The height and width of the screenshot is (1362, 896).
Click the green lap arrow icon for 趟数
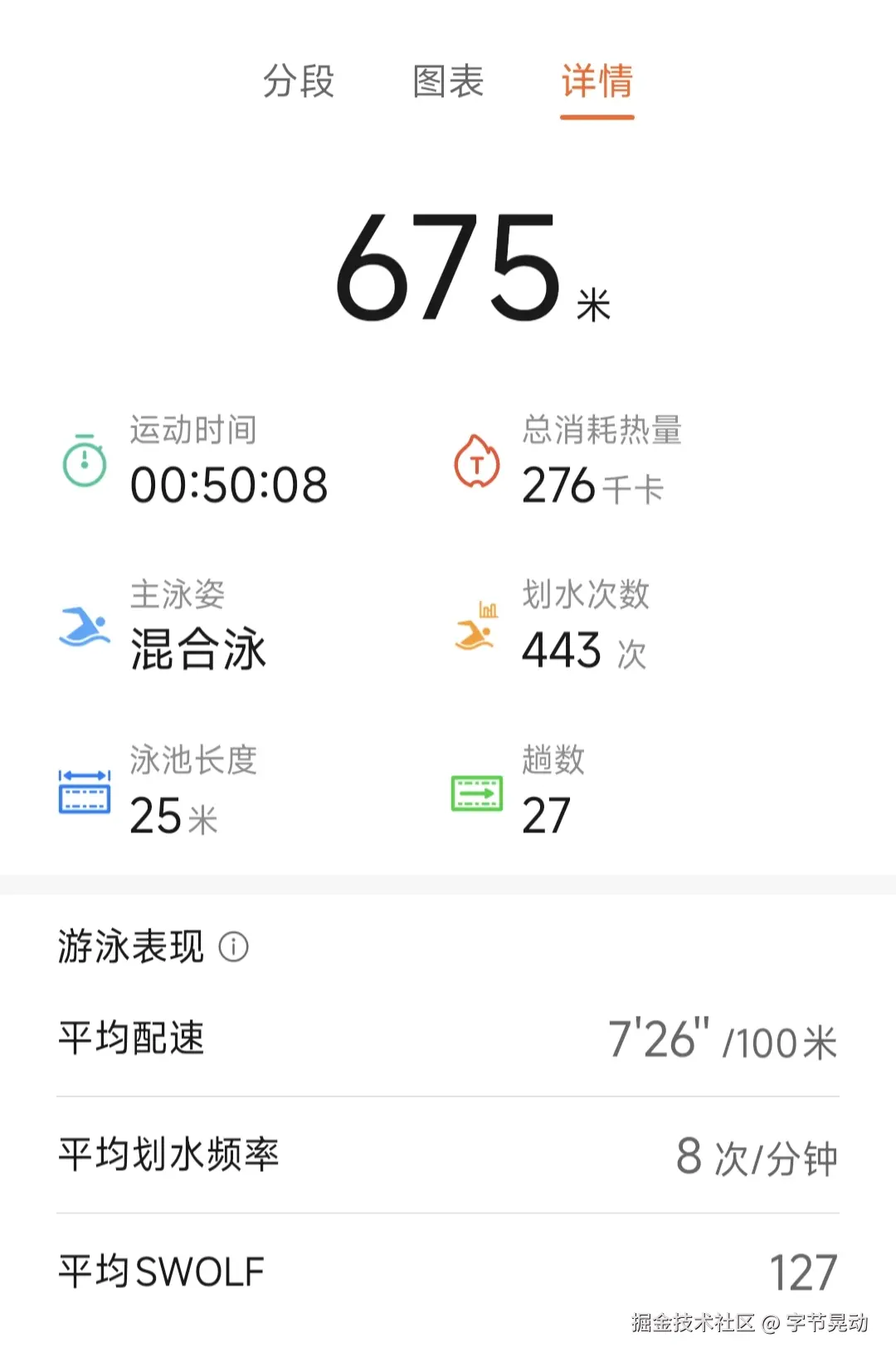pyautogui.click(x=475, y=794)
